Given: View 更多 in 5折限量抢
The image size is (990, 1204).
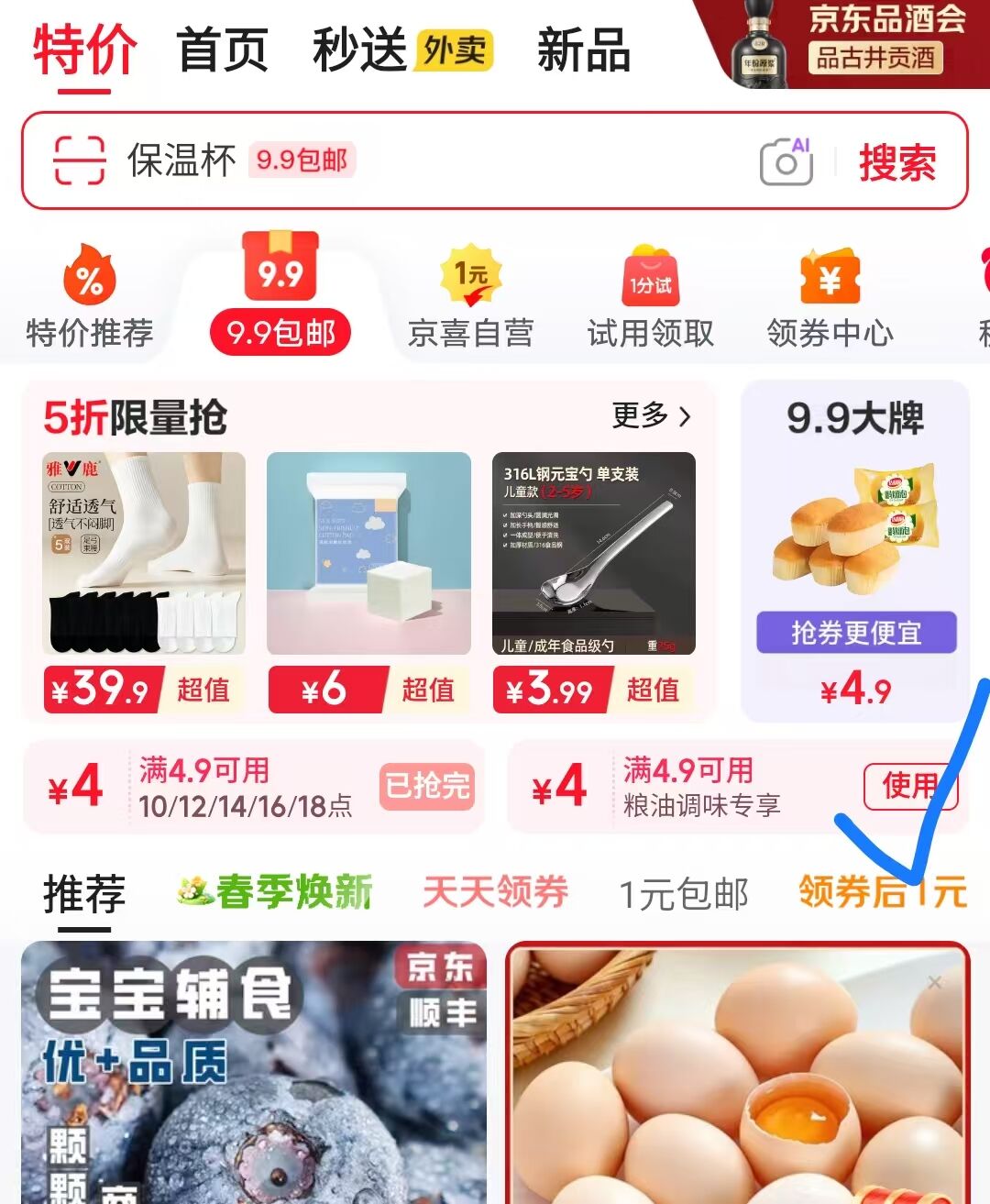Looking at the screenshot, I should click(x=652, y=415).
